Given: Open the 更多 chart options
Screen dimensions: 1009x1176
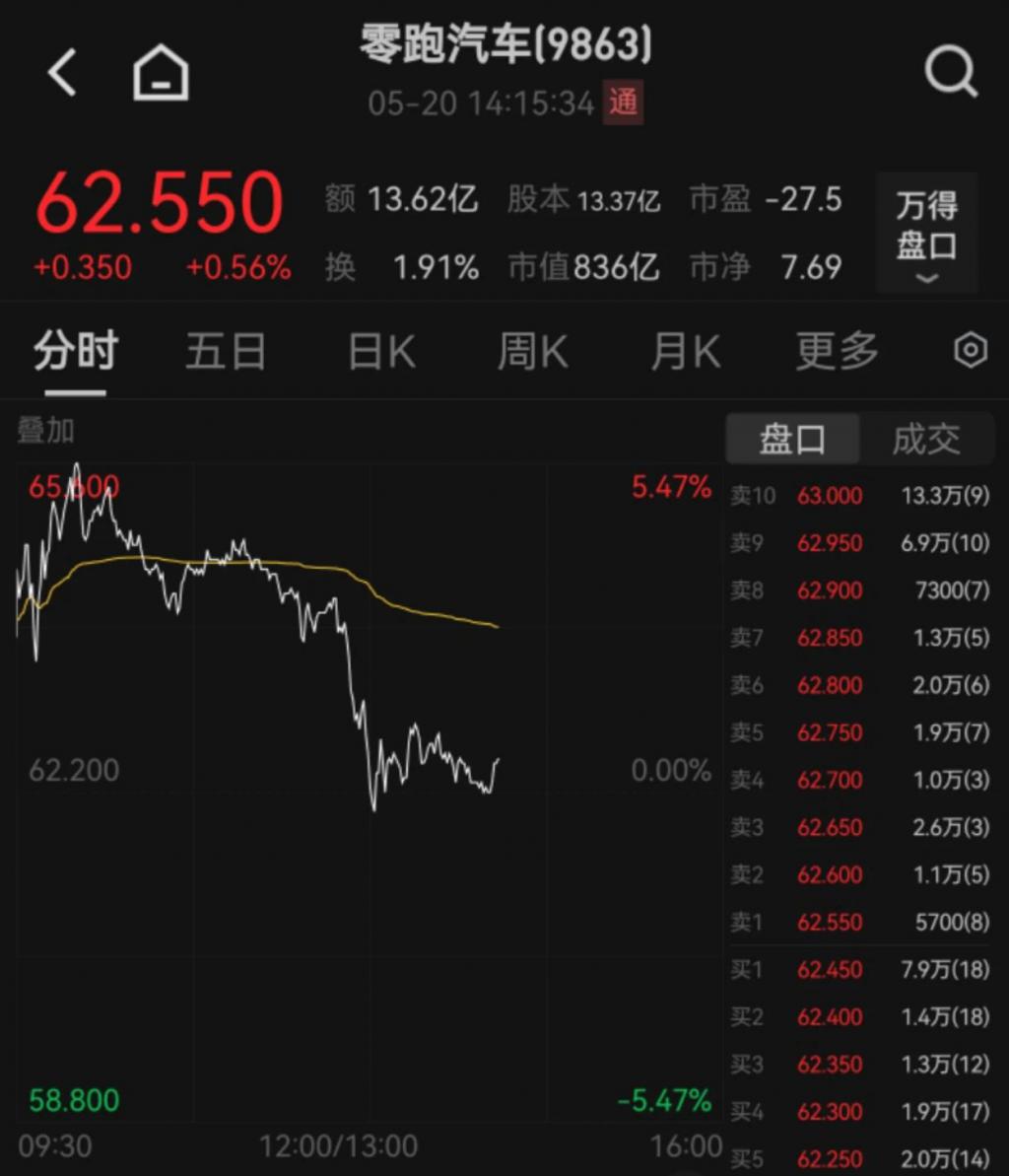Looking at the screenshot, I should pos(837,351).
